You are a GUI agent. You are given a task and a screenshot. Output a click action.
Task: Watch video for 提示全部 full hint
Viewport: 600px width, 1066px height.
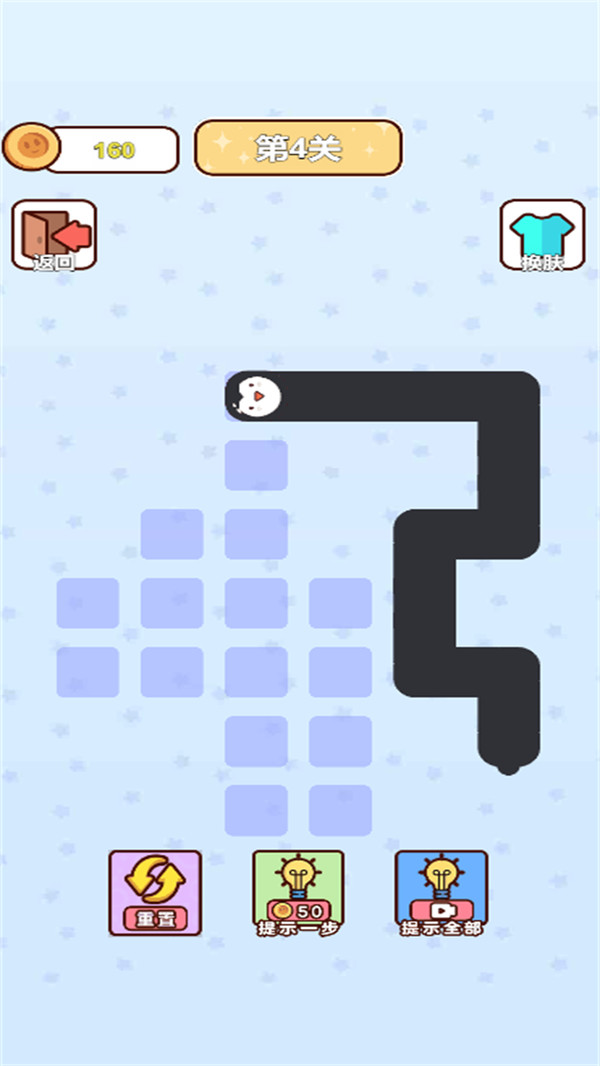[441, 892]
